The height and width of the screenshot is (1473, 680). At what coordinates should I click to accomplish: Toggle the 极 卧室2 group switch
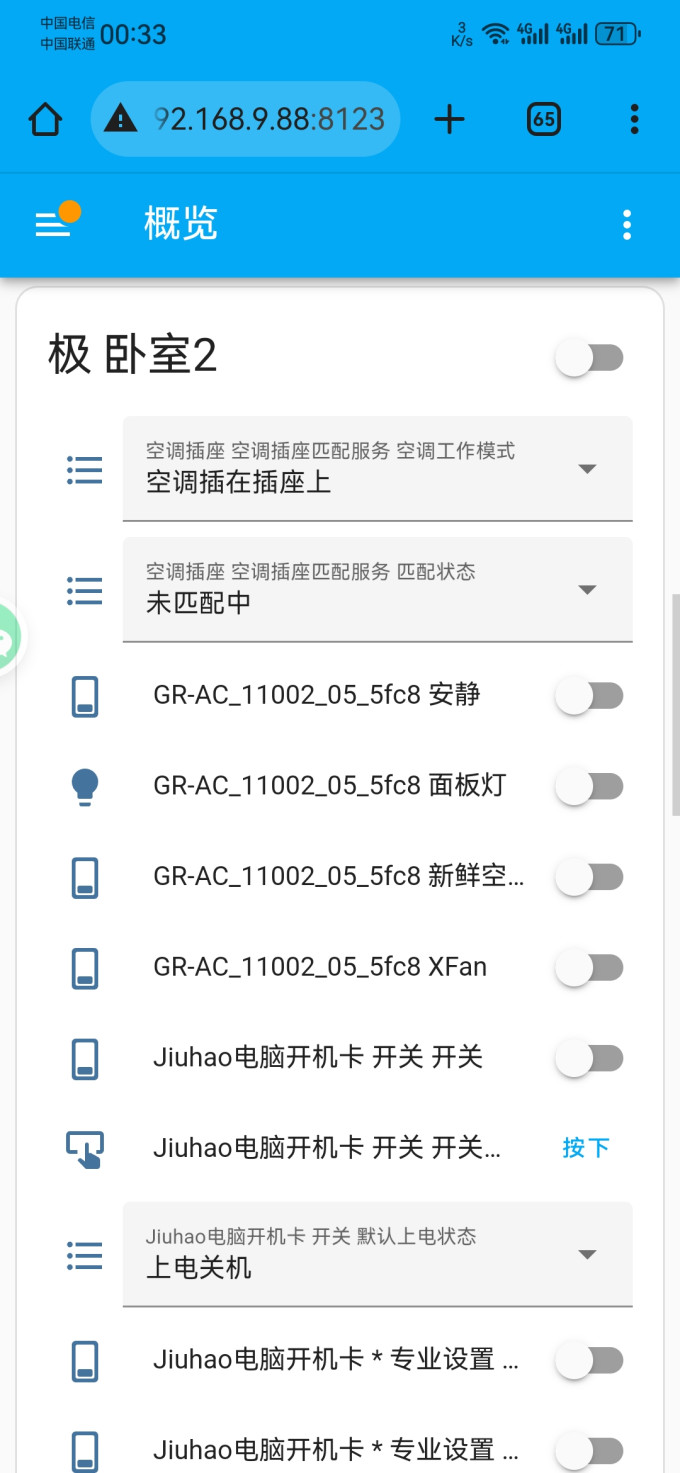click(590, 358)
